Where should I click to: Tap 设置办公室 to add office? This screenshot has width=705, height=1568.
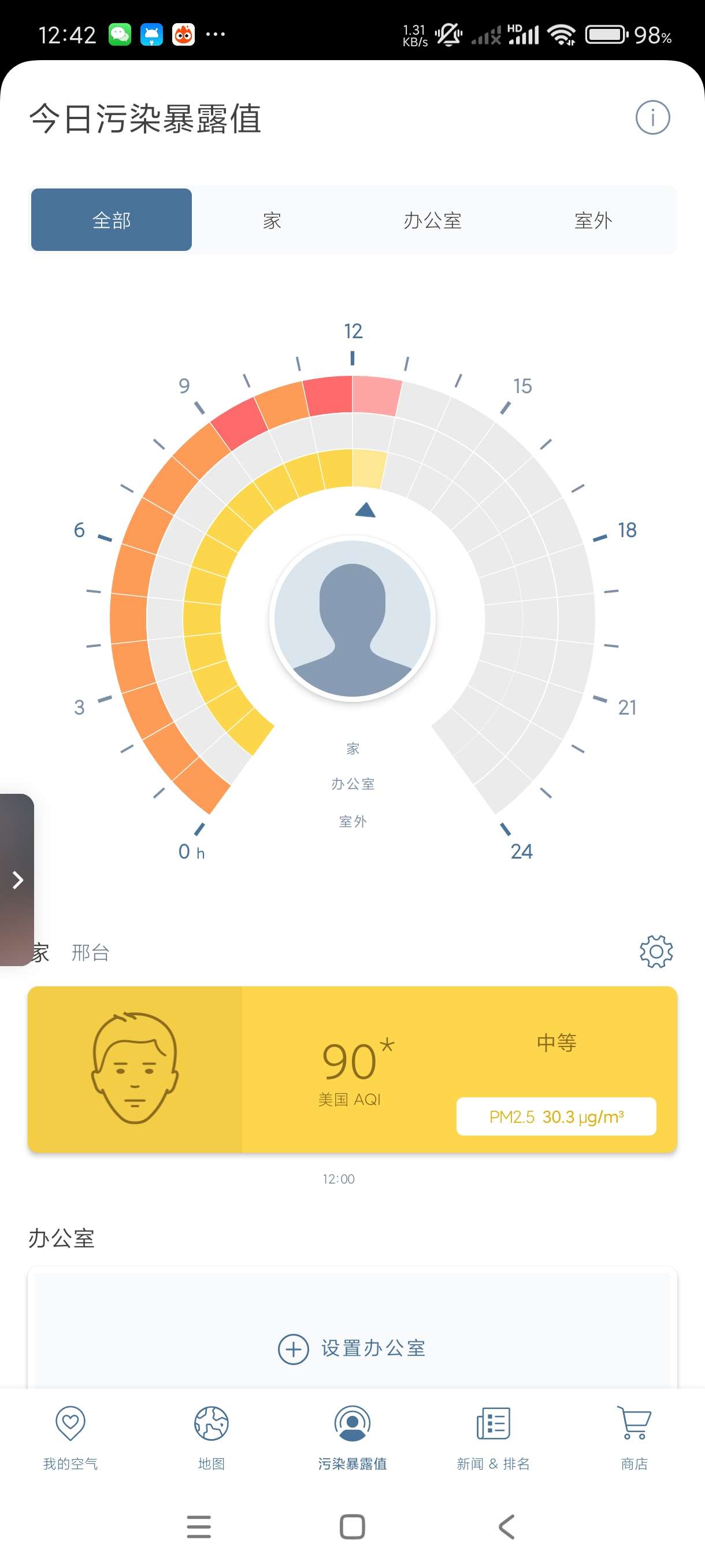(352, 1348)
